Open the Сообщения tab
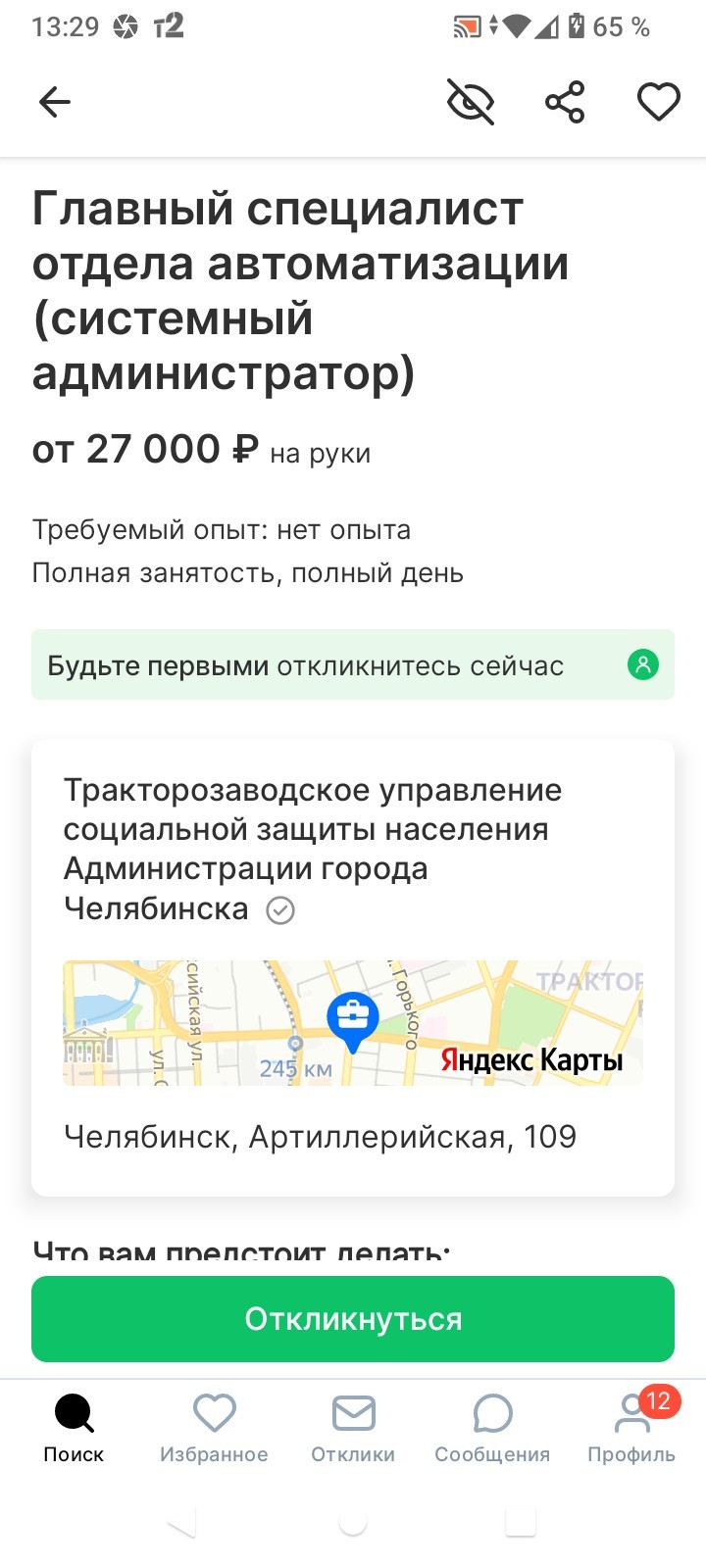706x1568 pixels. click(492, 1428)
